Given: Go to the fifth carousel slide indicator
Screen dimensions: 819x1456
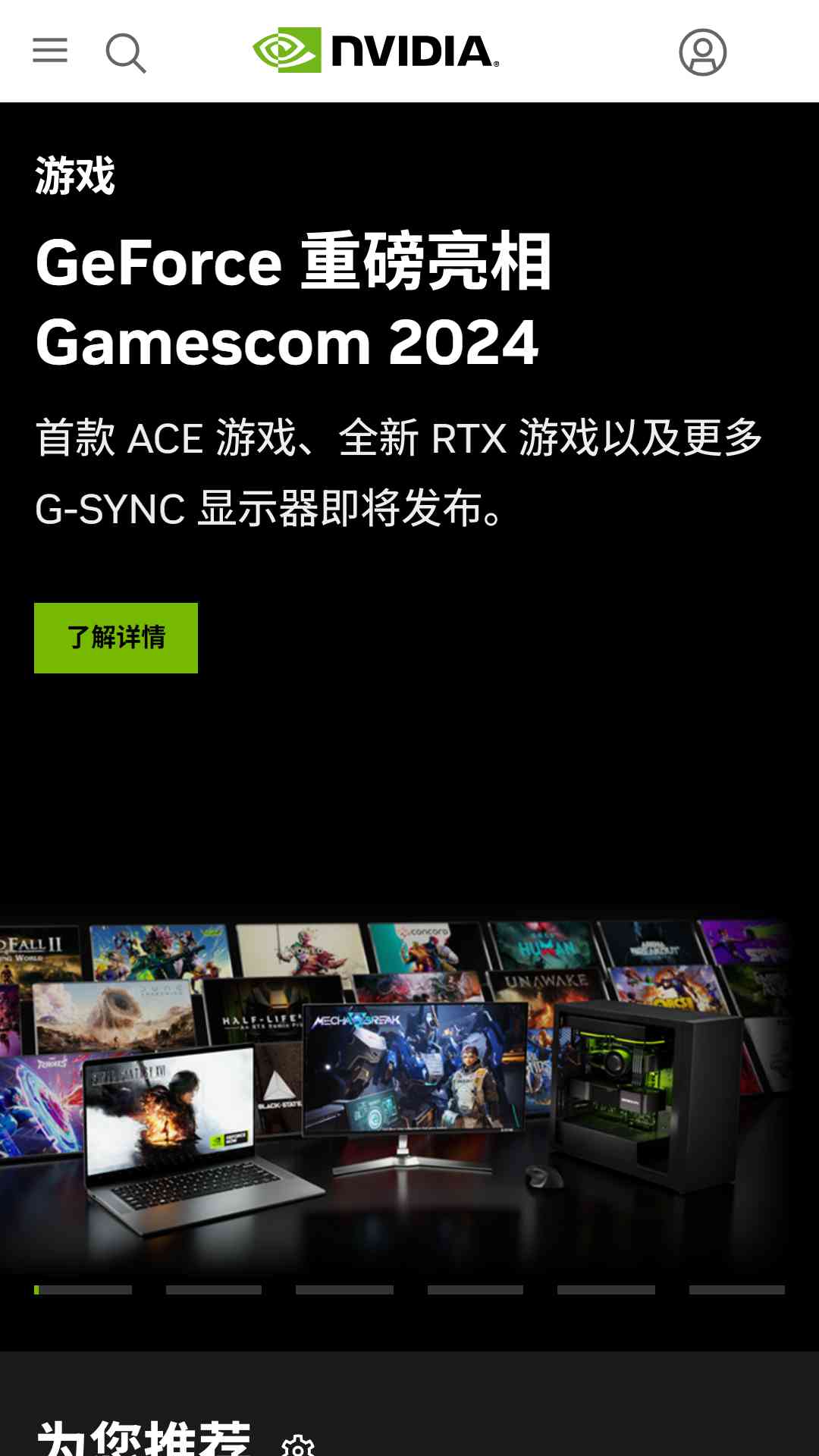Looking at the screenshot, I should tap(606, 1290).
